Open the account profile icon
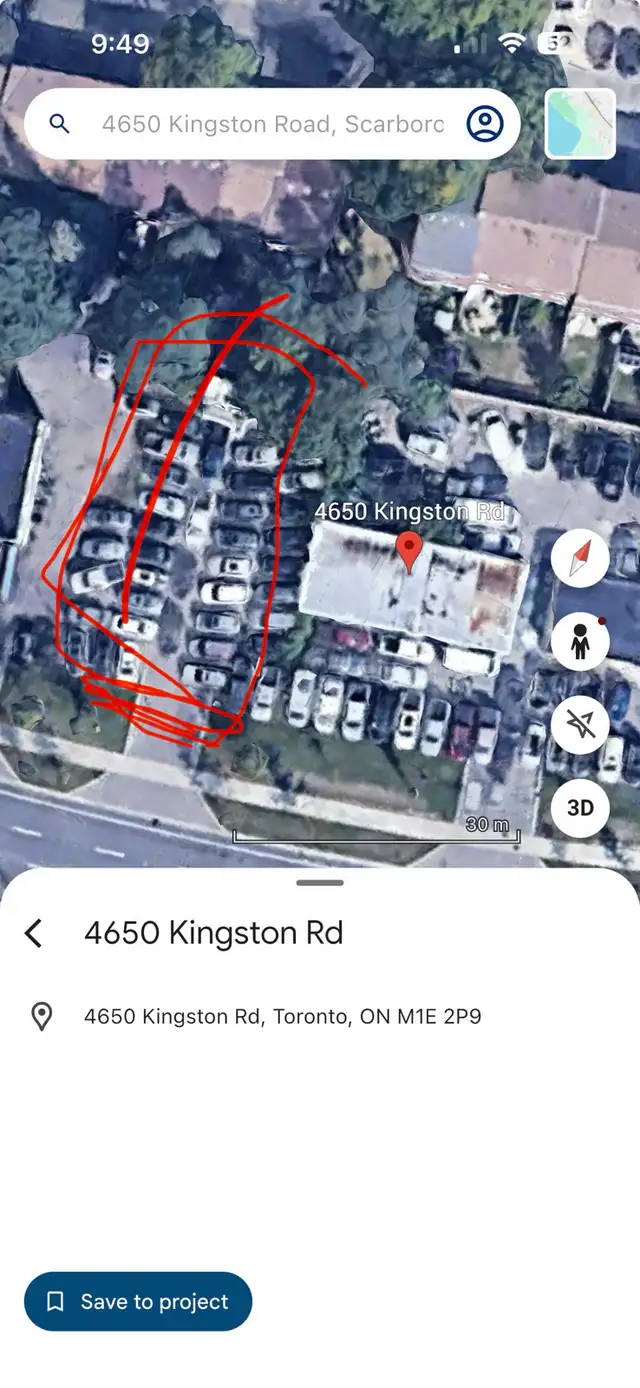 [485, 124]
